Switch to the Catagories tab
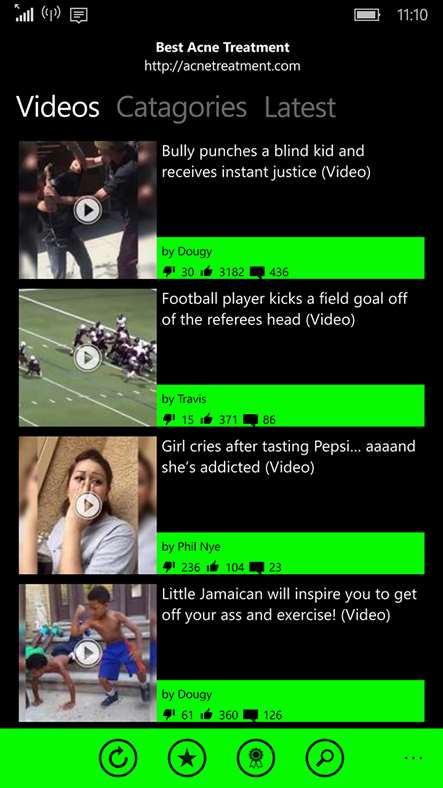This screenshot has width=443, height=788. (x=181, y=107)
